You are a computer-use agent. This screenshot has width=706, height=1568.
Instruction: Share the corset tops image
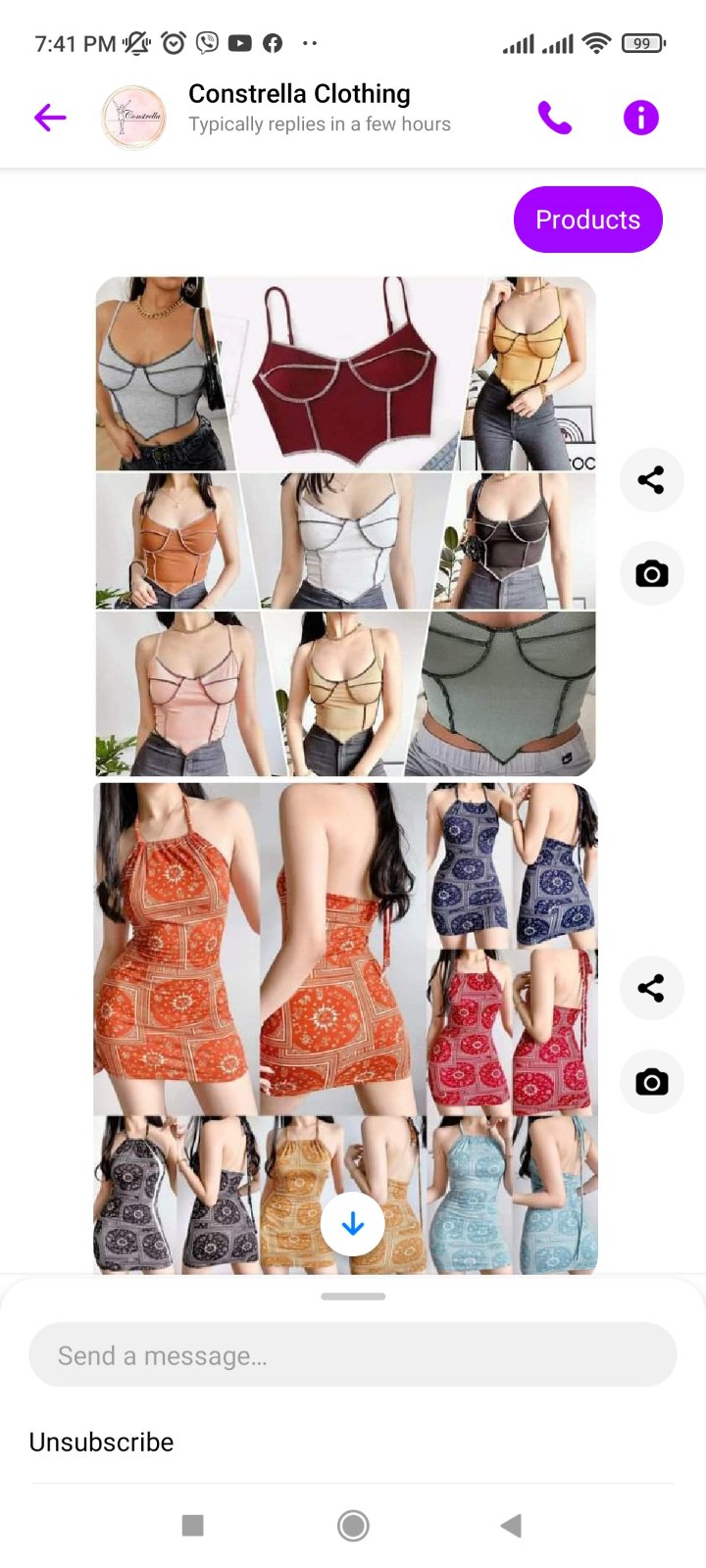click(x=651, y=479)
